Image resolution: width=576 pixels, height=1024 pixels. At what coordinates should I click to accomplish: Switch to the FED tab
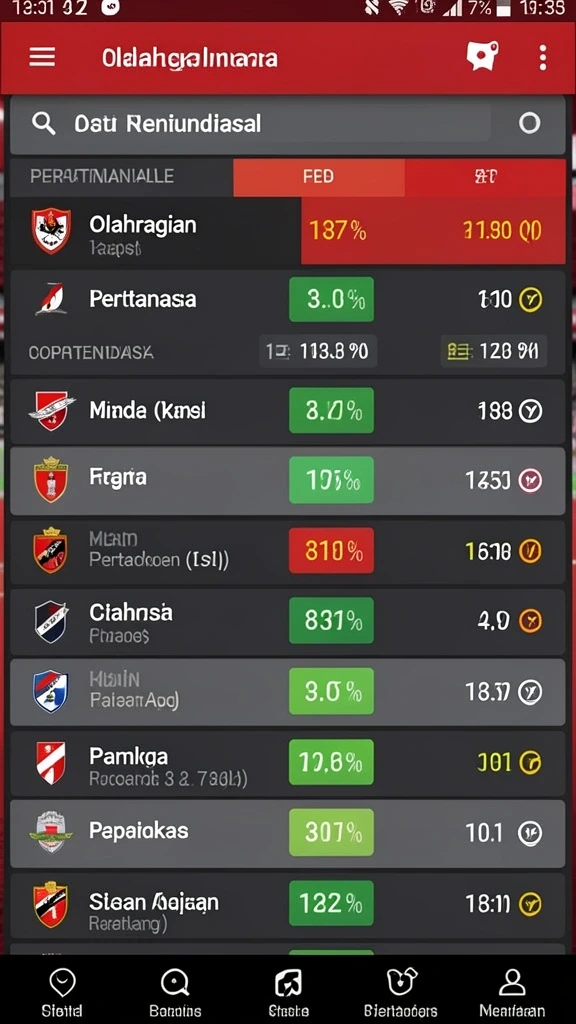319,176
